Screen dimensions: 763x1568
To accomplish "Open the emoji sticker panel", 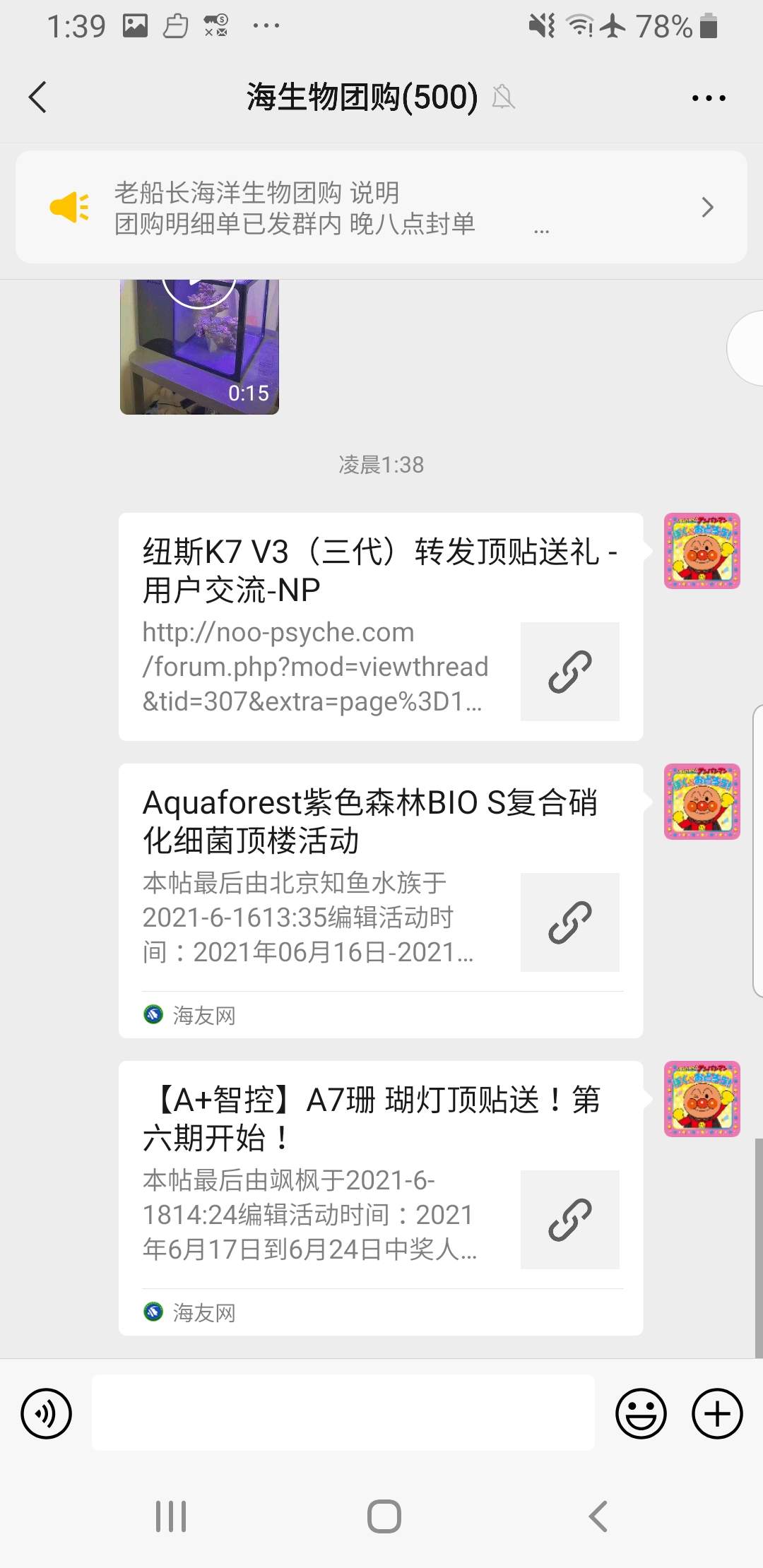I will [641, 1413].
